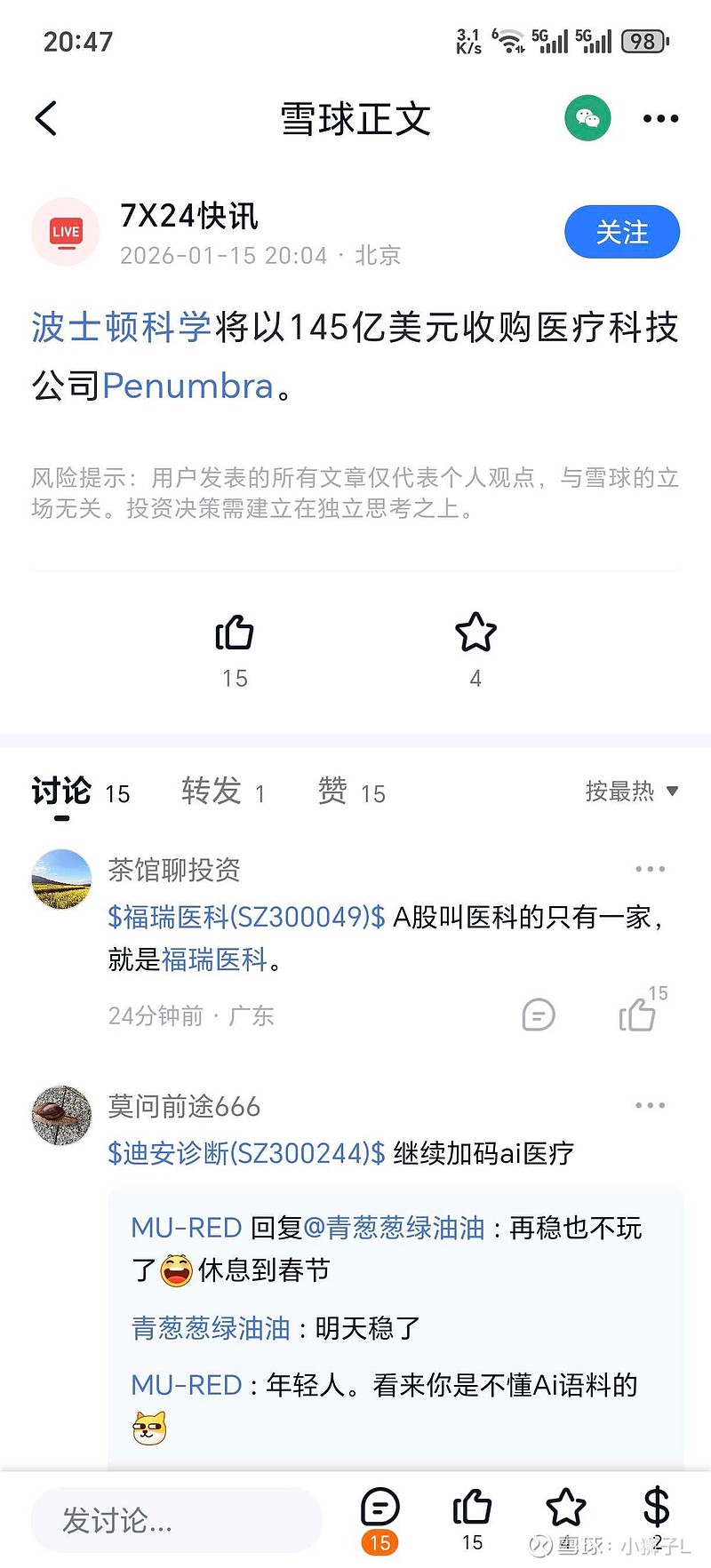Image resolution: width=711 pixels, height=1568 pixels.
Task: Like 茶馆聊投资's comment with the thumbs-up
Action: (638, 1013)
